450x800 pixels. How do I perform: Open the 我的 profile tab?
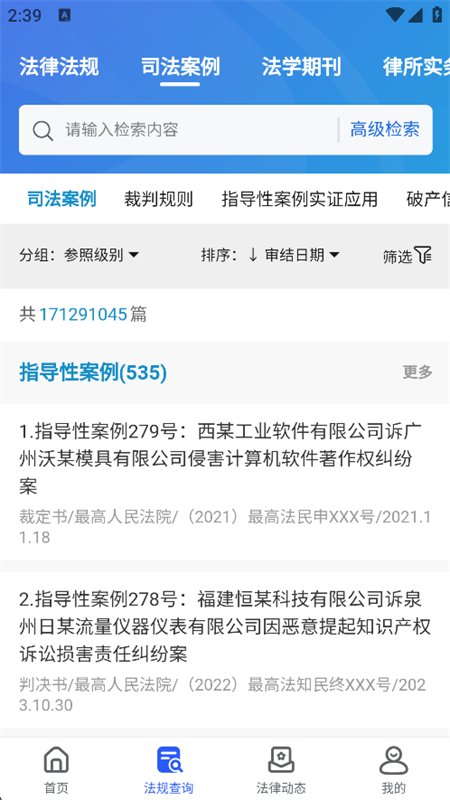point(393,769)
